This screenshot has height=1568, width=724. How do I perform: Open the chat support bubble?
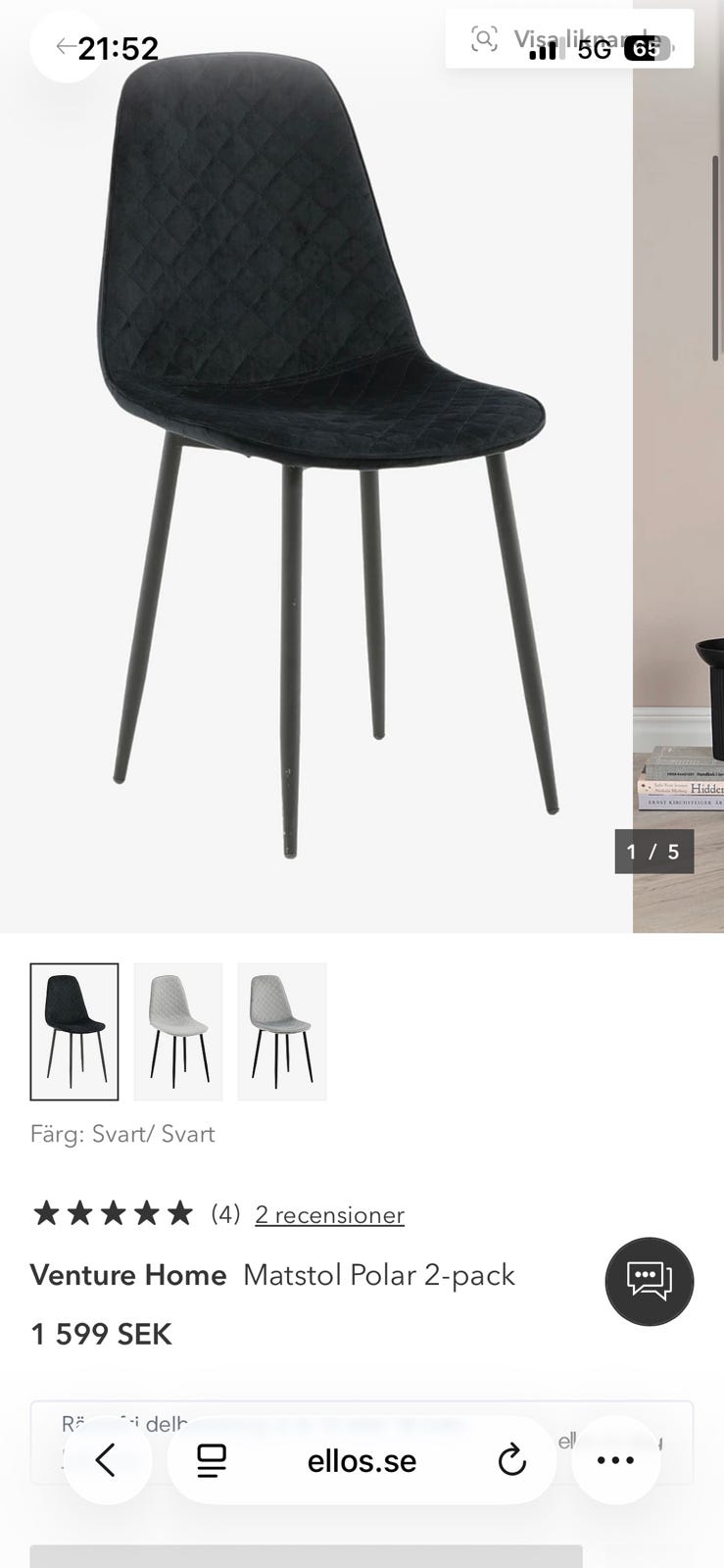pyautogui.click(x=650, y=1281)
